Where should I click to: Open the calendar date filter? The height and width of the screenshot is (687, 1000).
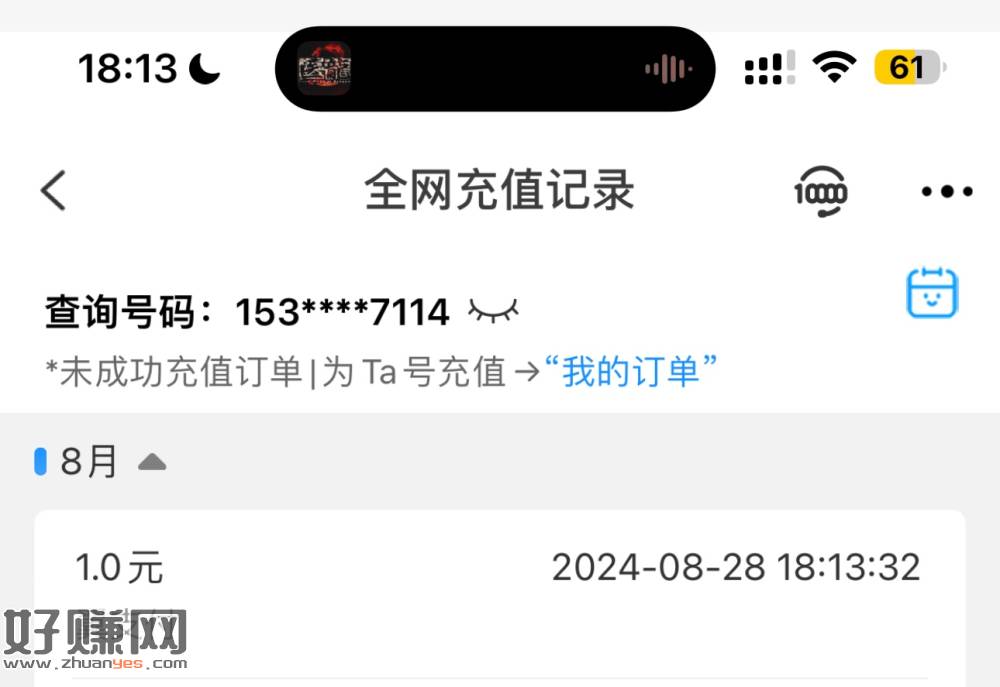932,293
